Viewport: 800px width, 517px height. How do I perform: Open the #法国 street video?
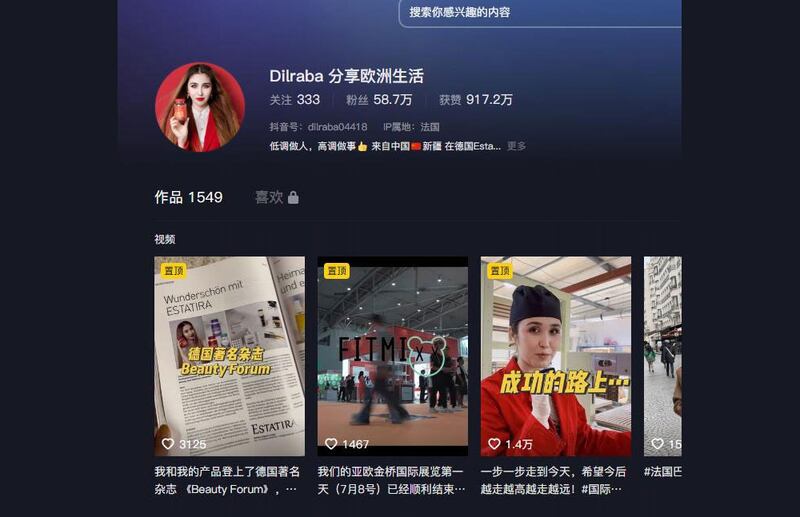tap(663, 356)
